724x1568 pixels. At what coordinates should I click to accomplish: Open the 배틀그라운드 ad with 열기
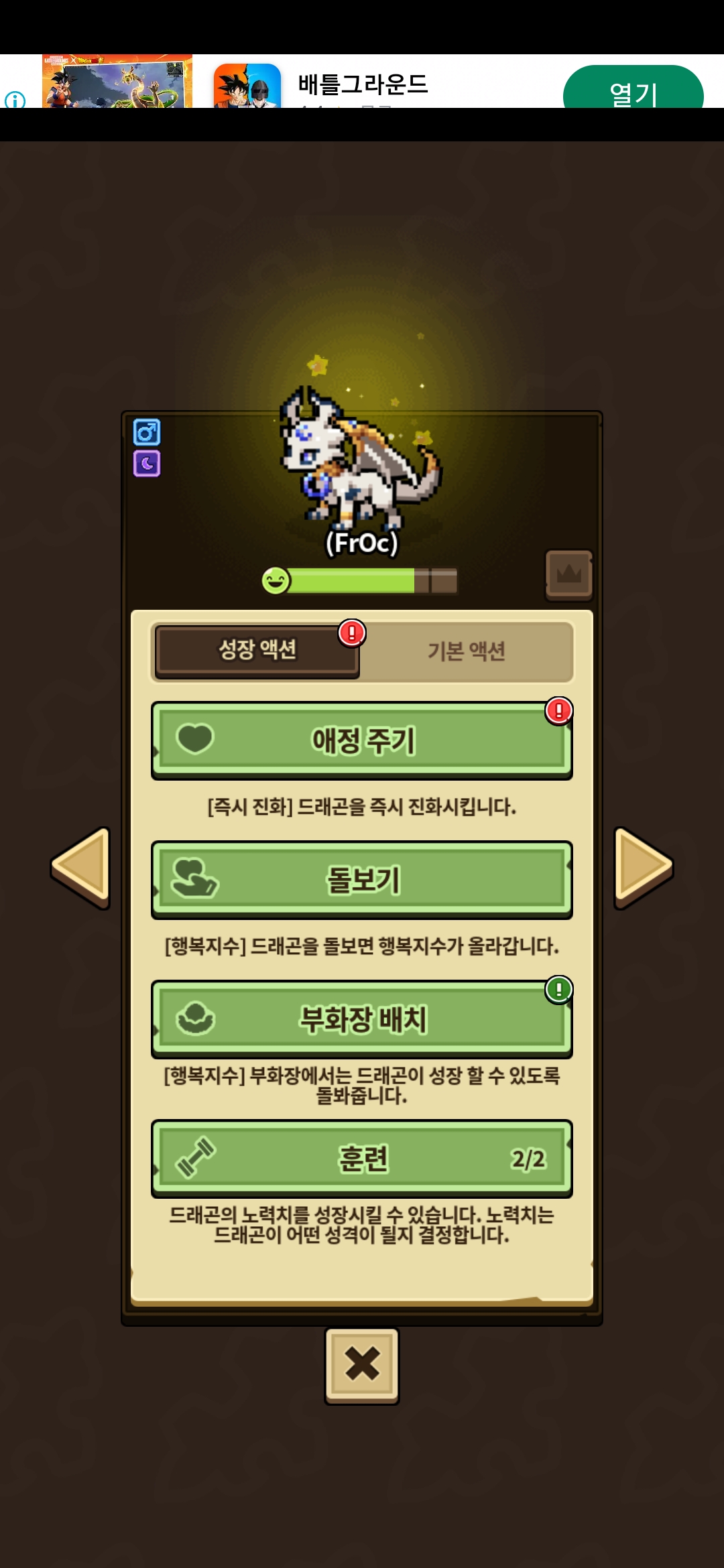(633, 90)
